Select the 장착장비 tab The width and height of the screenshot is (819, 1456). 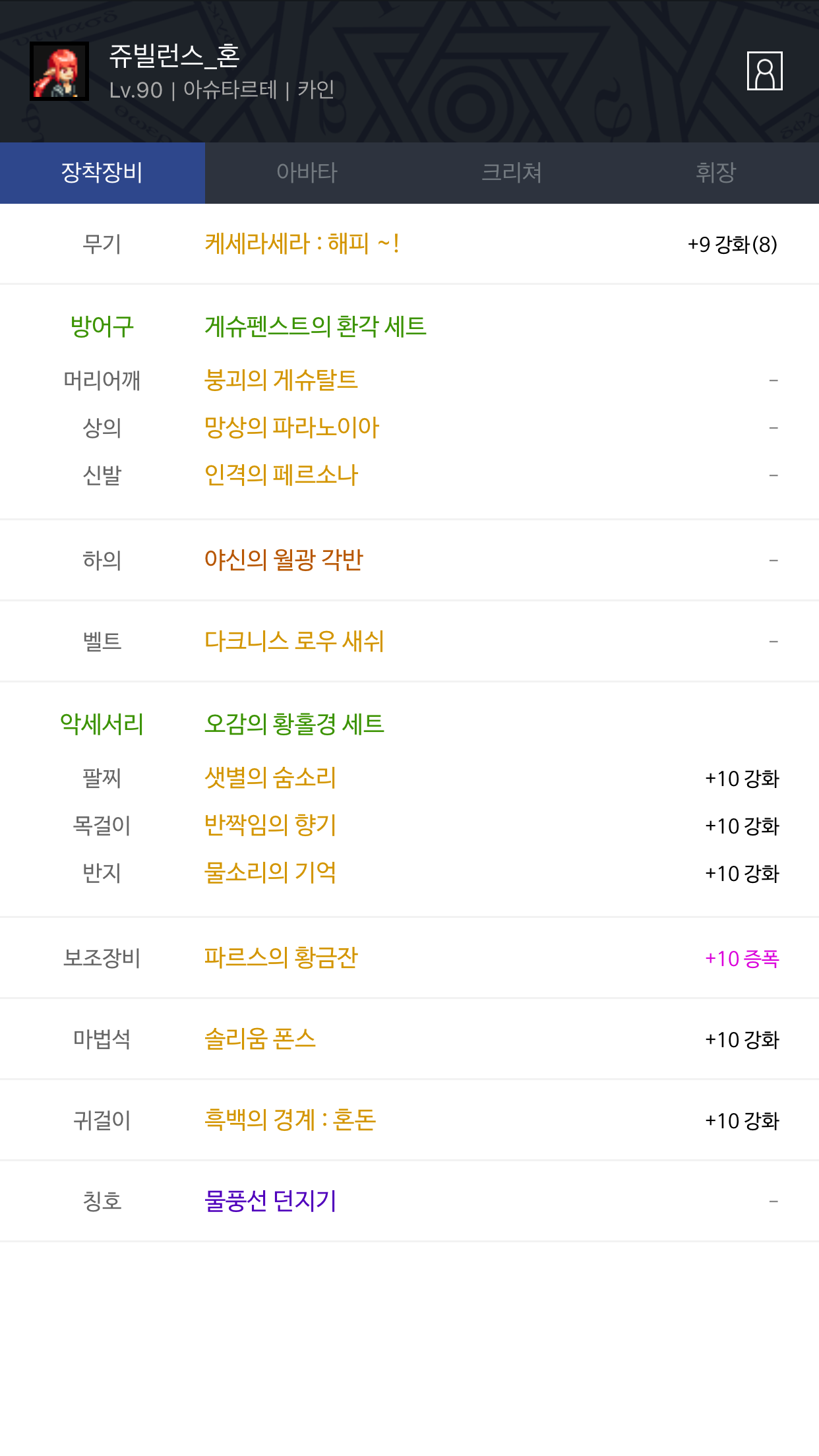click(x=102, y=173)
